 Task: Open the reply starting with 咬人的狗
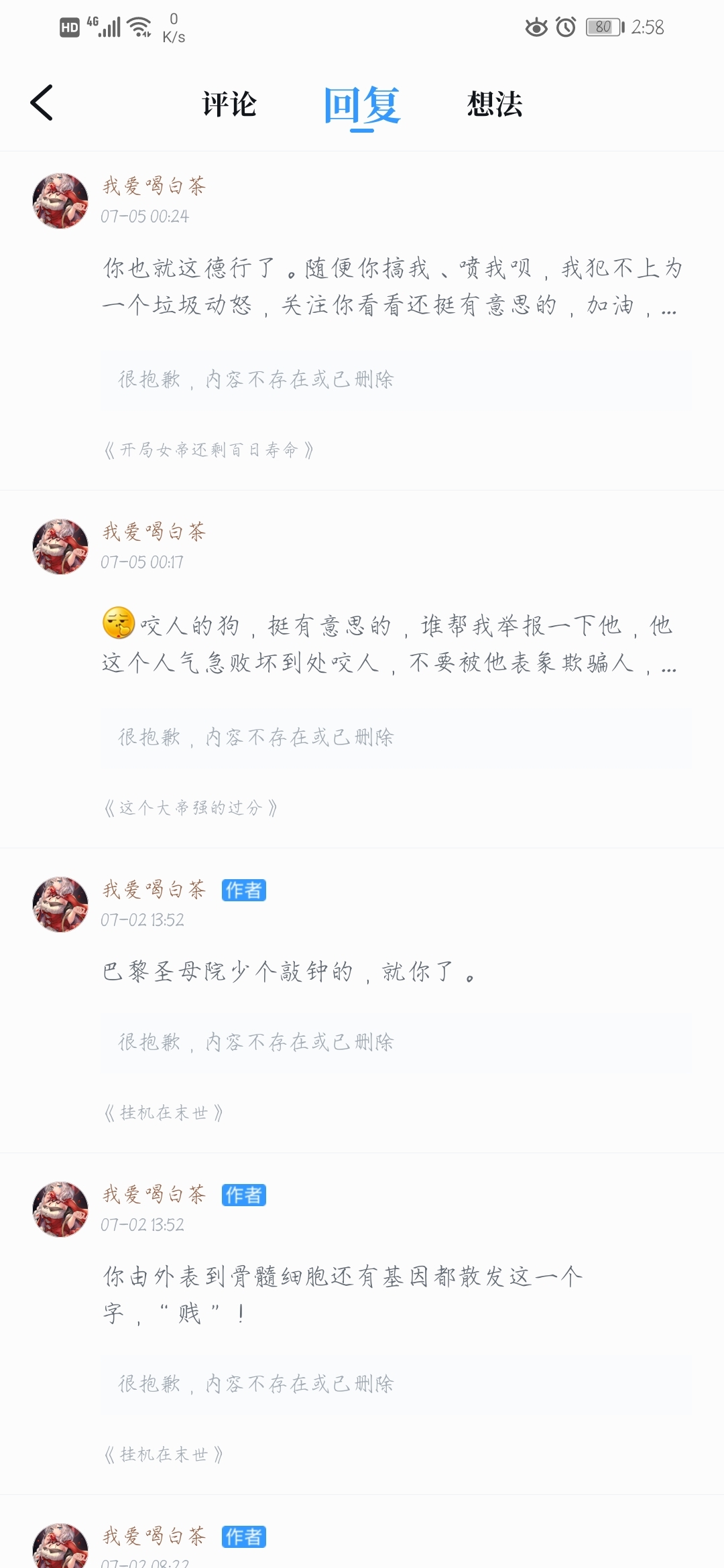click(390, 644)
